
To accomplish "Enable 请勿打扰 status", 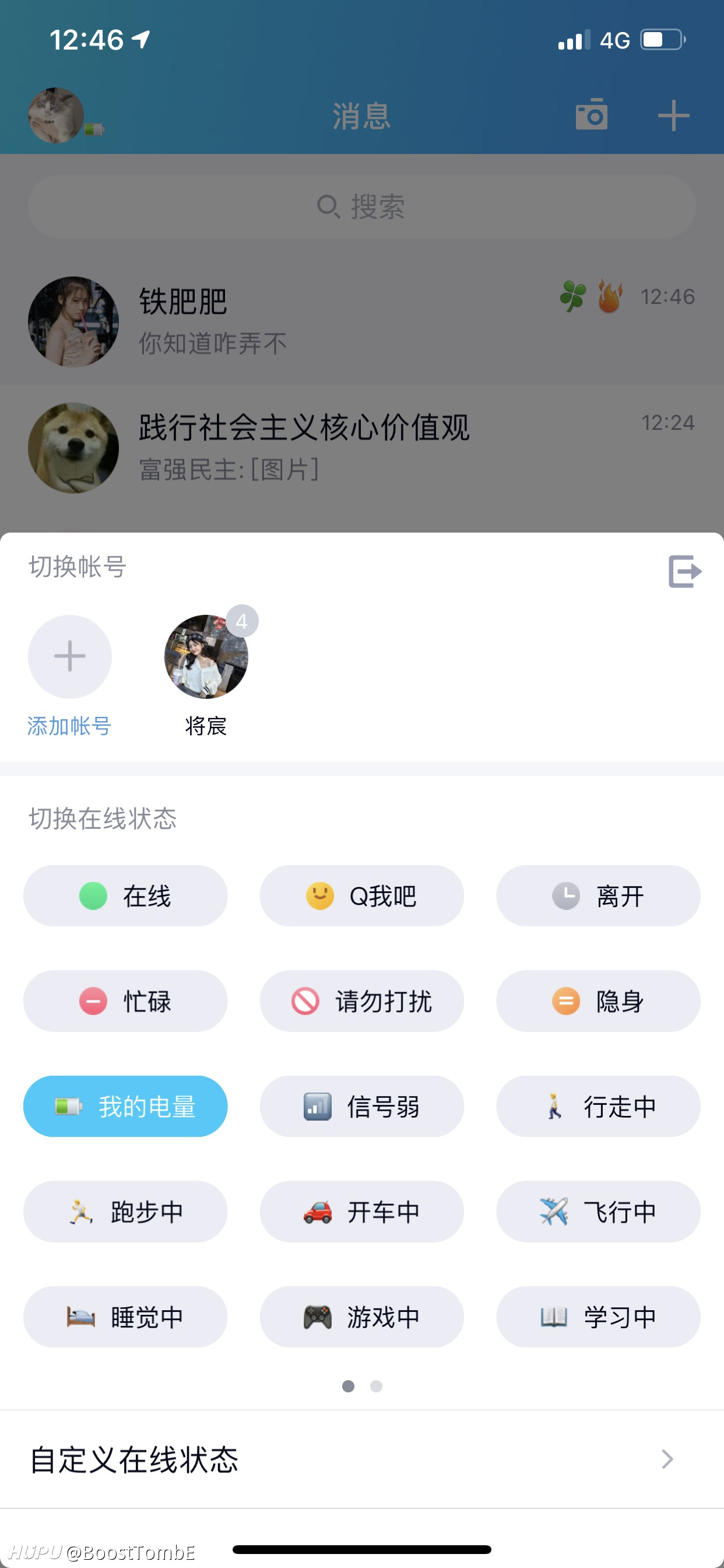I will [362, 1000].
